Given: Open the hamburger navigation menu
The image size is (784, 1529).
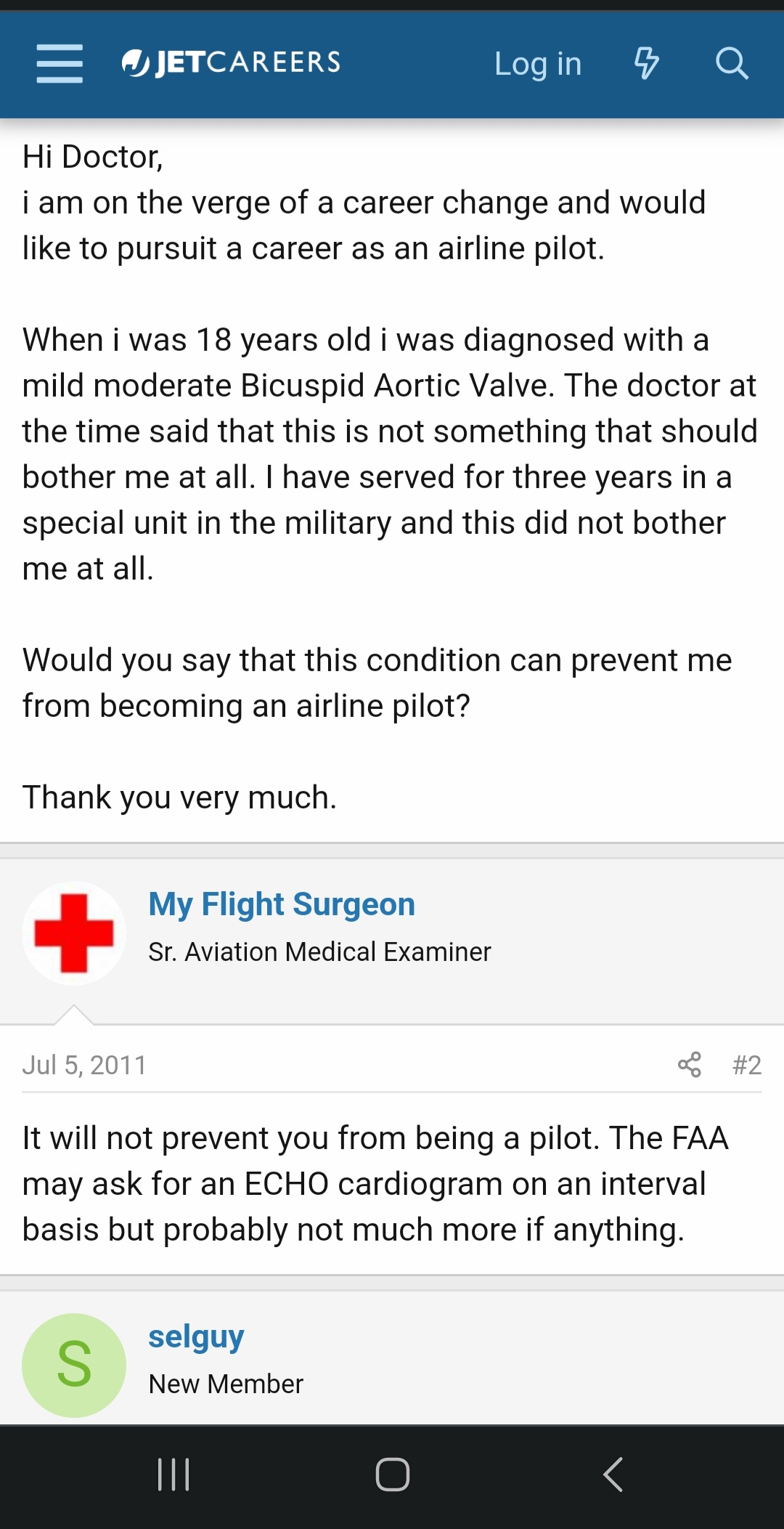Looking at the screenshot, I should coord(60,63).
